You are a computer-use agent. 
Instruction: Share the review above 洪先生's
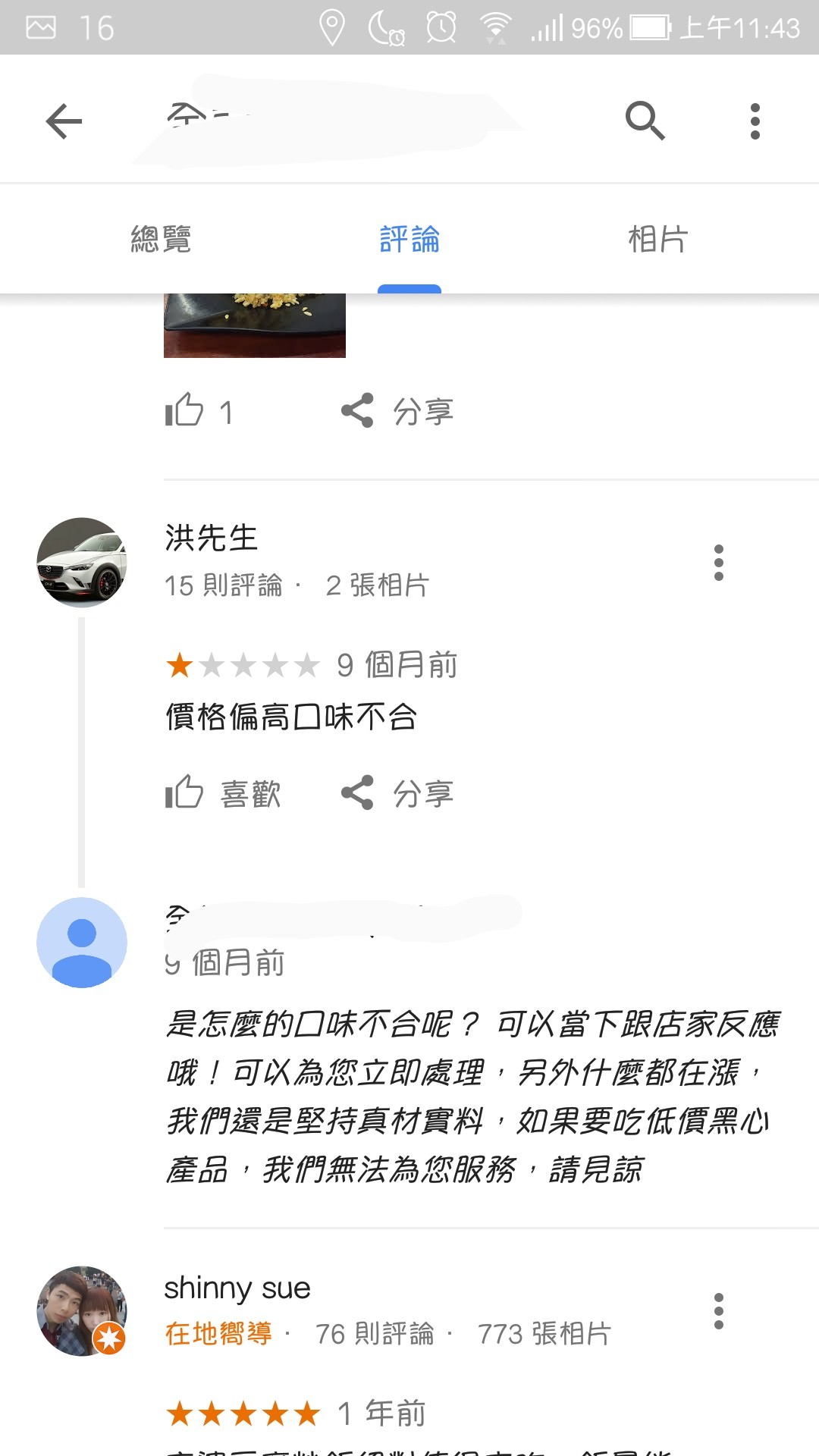[x=397, y=411]
